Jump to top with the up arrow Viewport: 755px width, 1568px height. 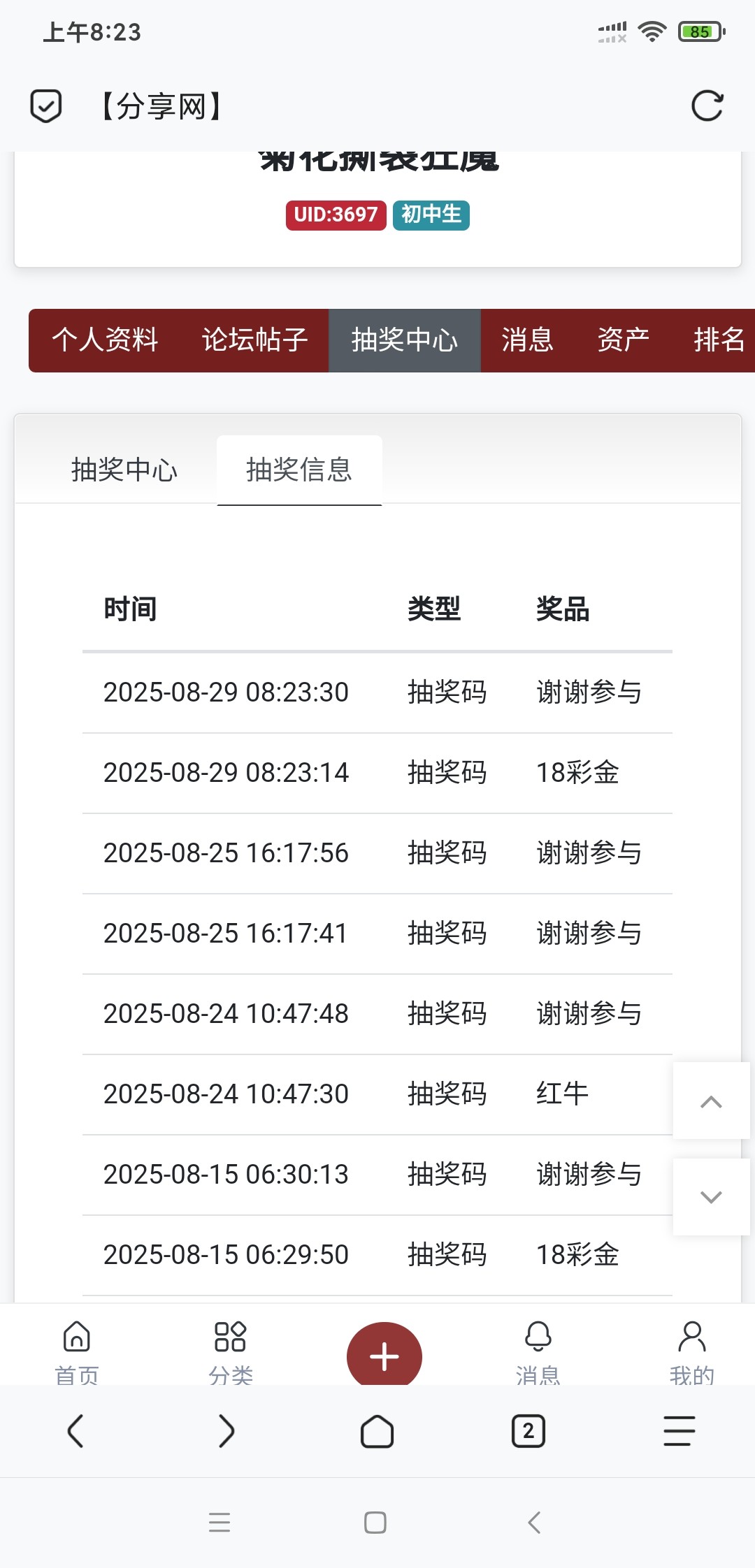tap(711, 1101)
